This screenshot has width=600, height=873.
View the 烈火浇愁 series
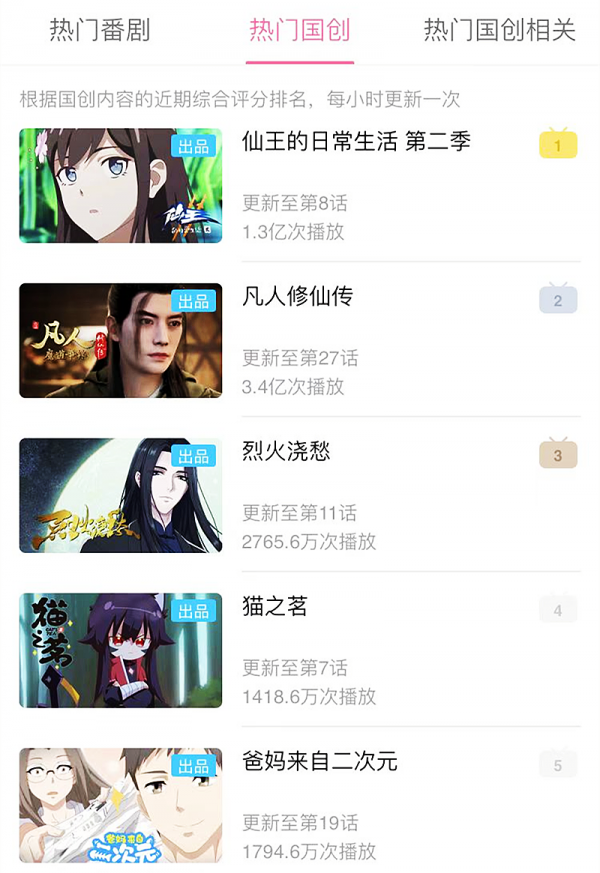pos(286,452)
